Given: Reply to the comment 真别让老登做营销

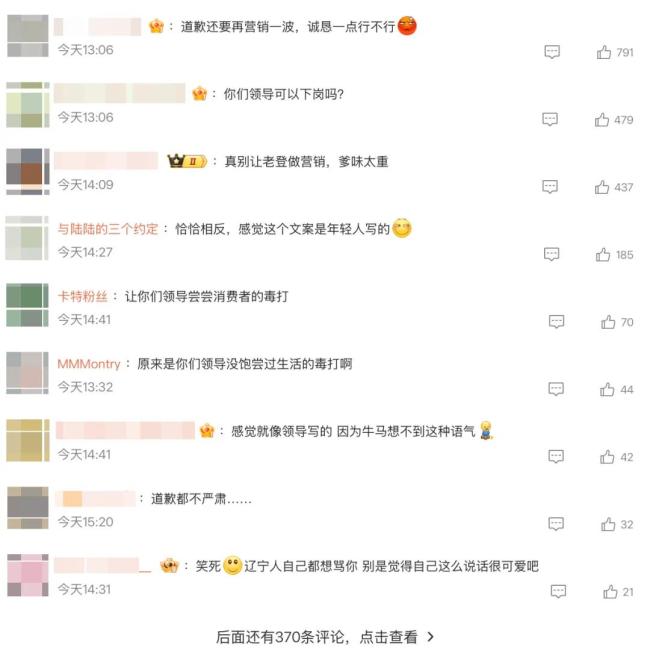Looking at the screenshot, I should coord(550,187).
